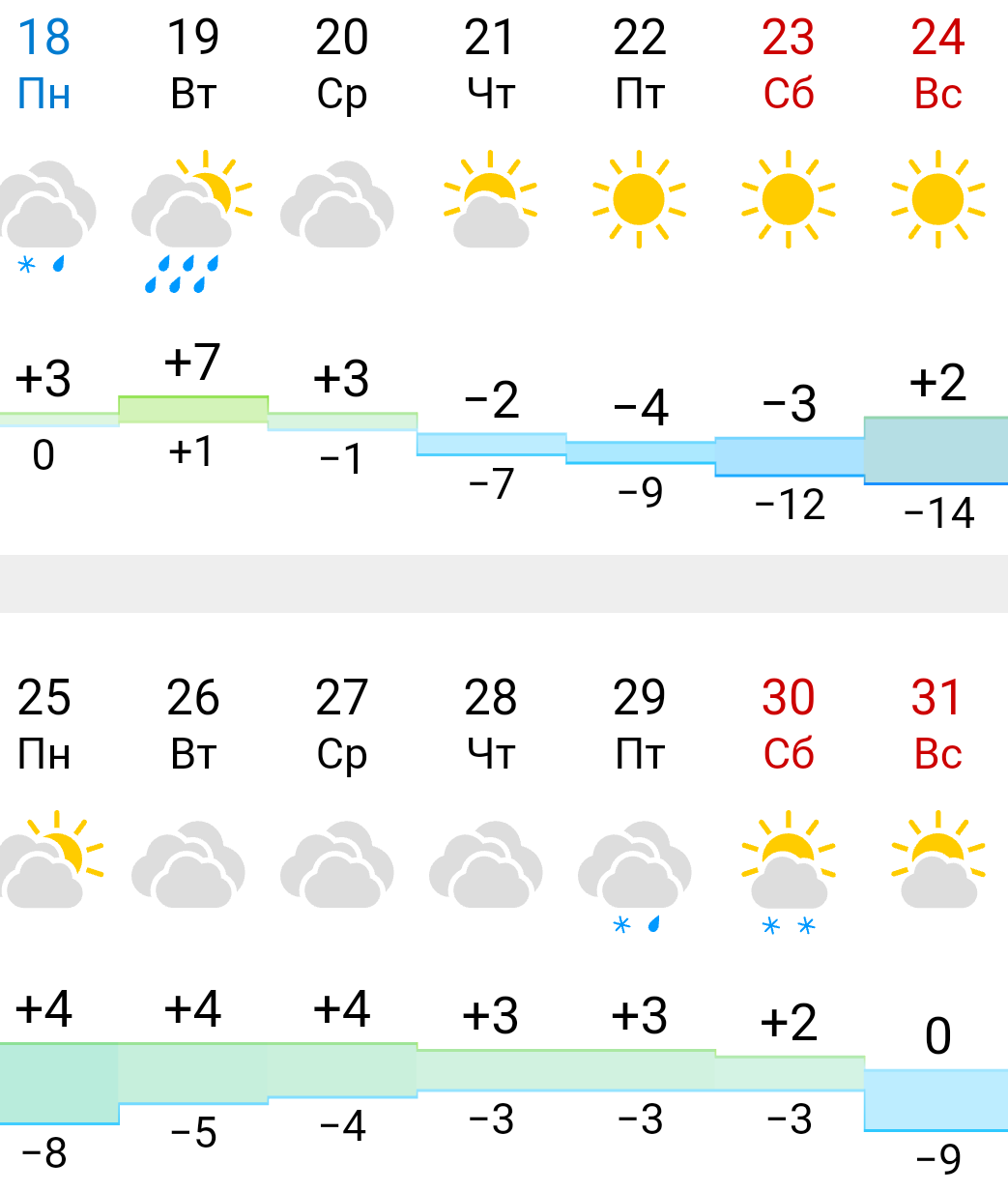Open Sunday the 24th forecast
This screenshot has width=1008, height=1192.
tap(937, 64)
